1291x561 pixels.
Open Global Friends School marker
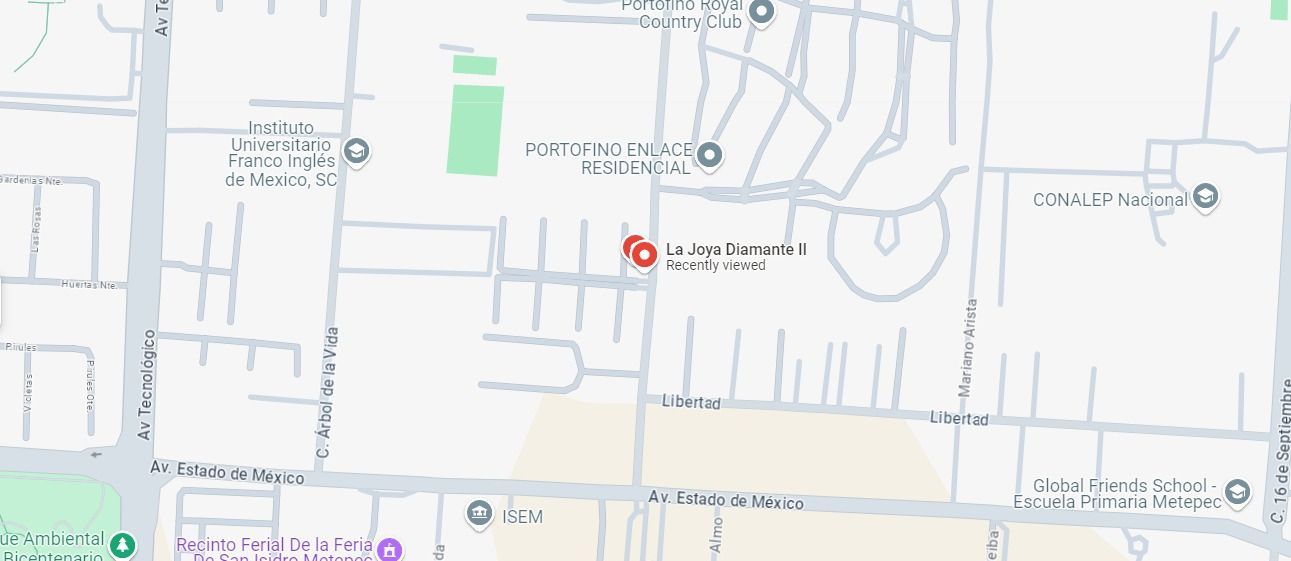point(1237,492)
